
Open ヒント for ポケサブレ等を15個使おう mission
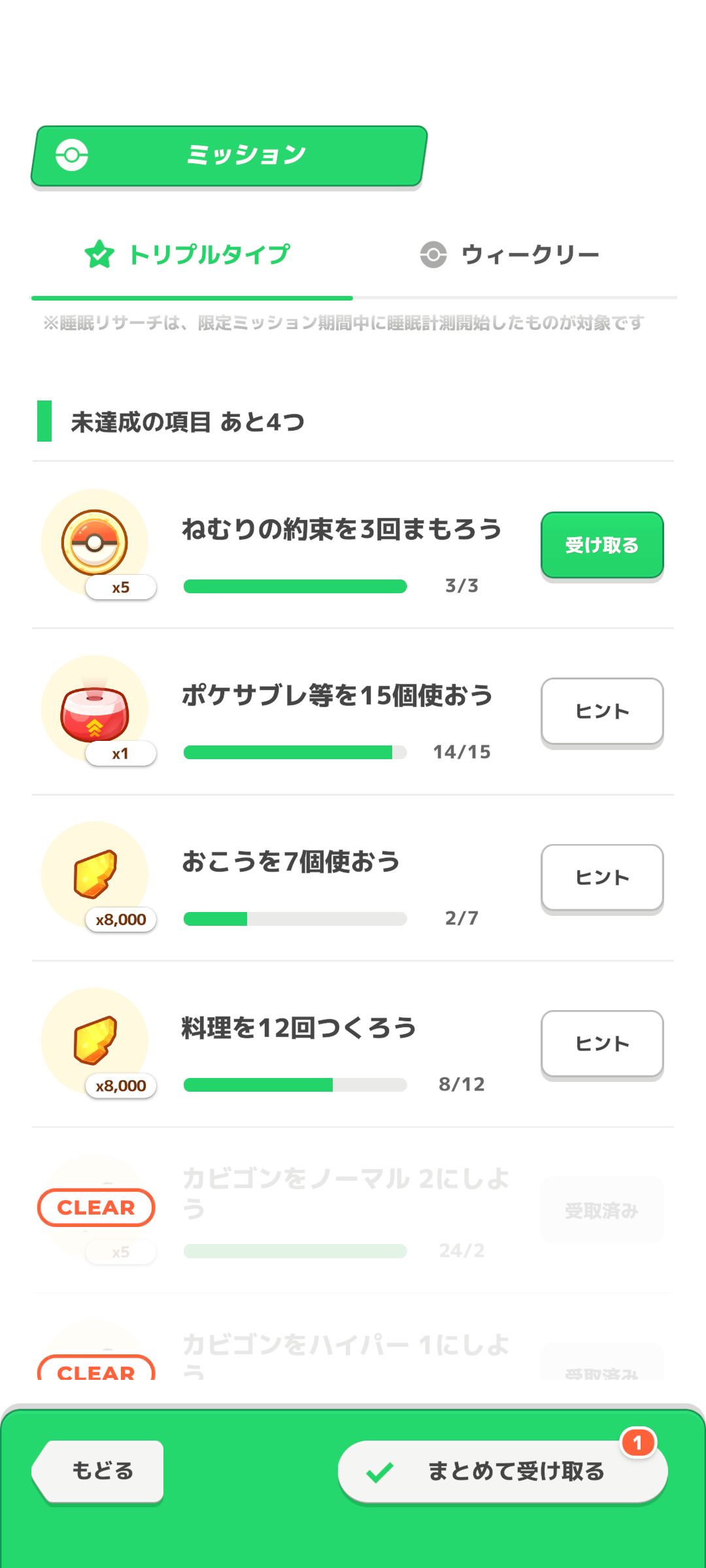click(602, 711)
